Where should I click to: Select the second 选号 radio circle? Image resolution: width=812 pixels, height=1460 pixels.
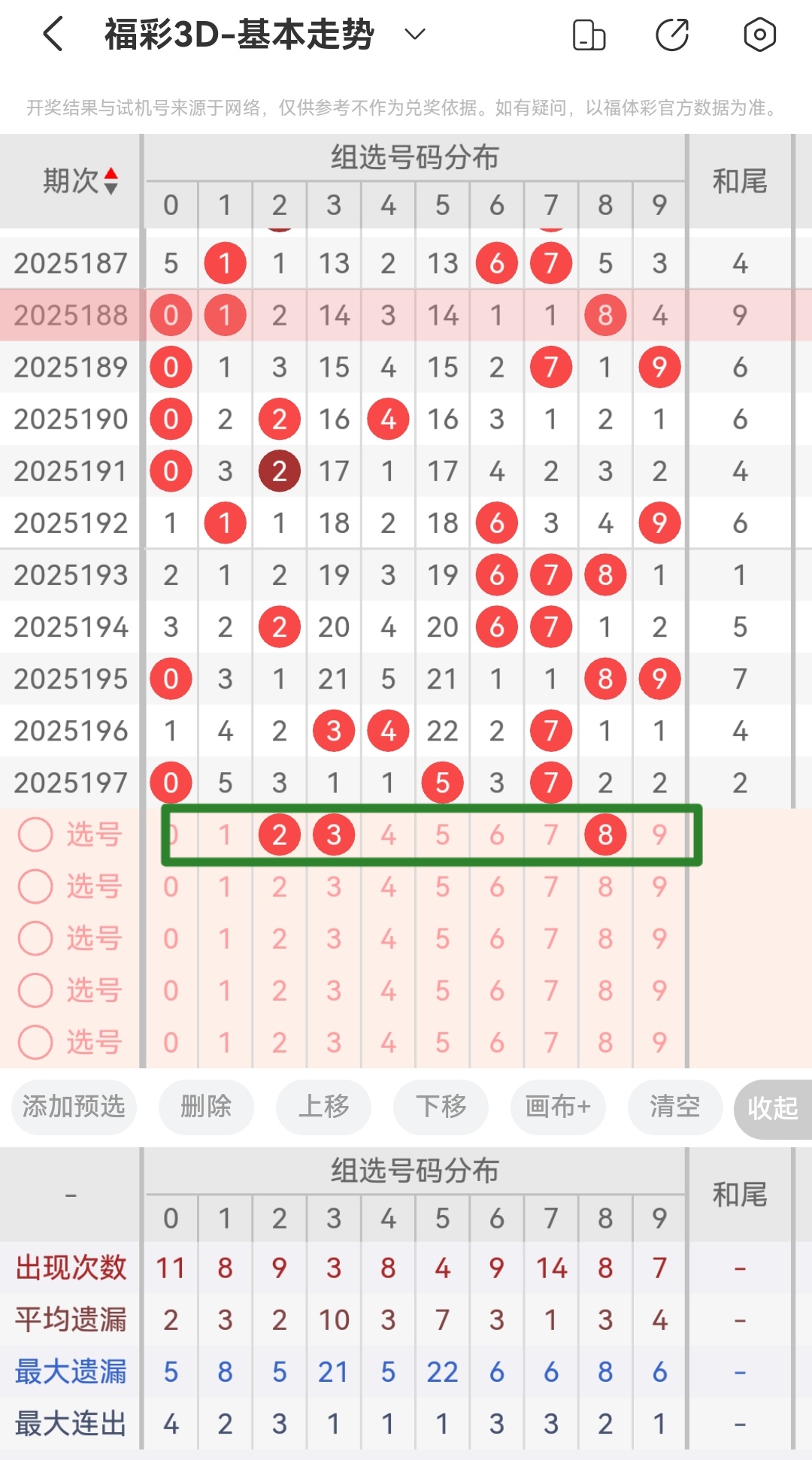35,886
